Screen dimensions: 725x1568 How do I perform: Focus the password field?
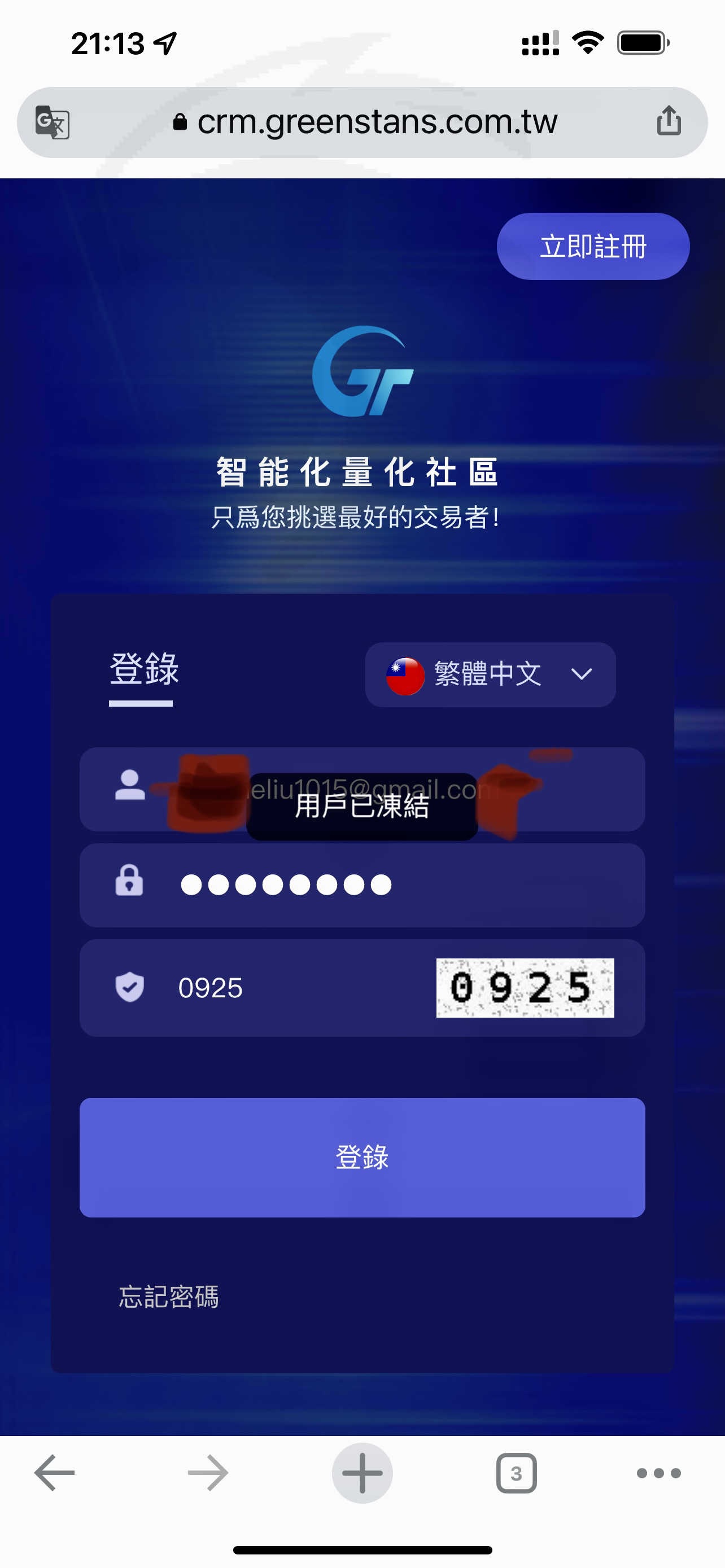click(362, 885)
